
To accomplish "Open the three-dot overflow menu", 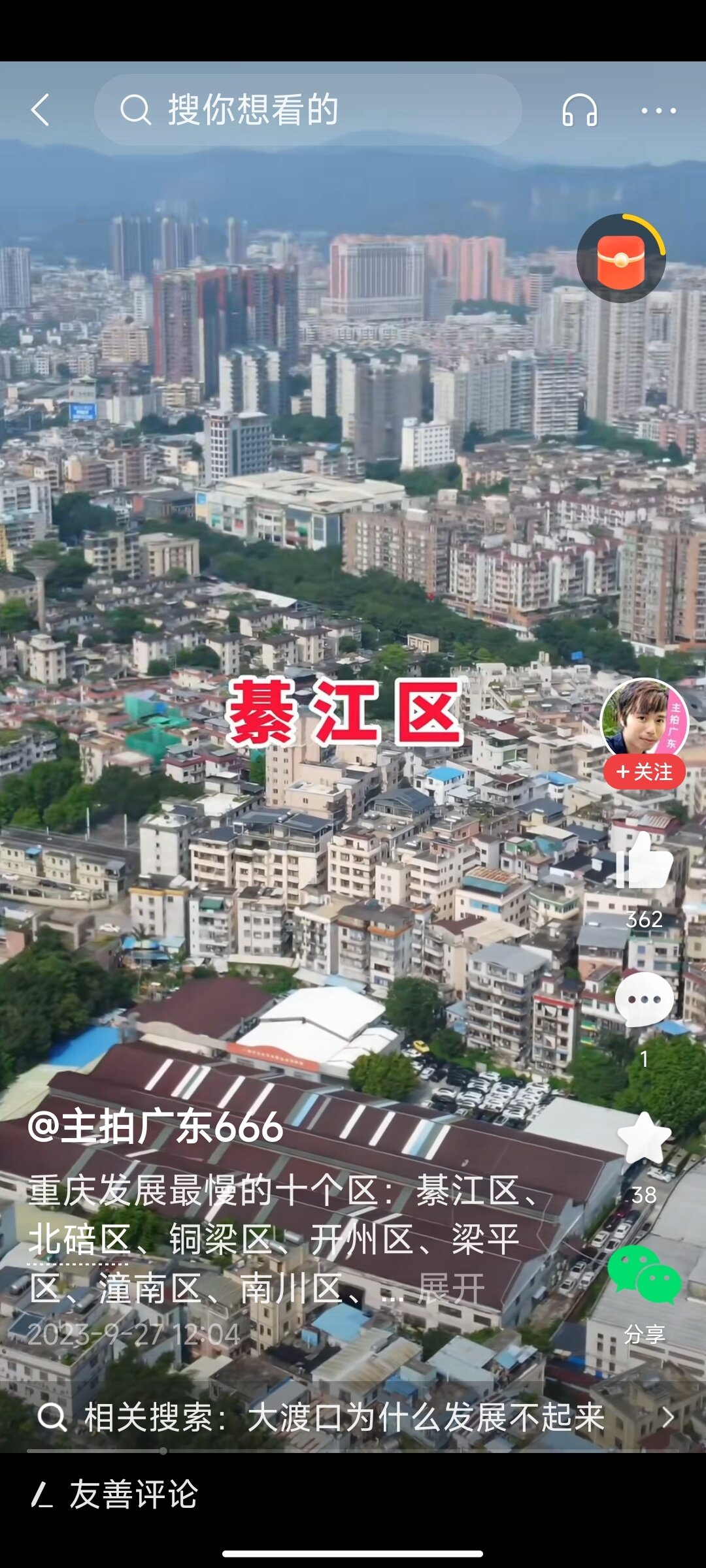I will pyautogui.click(x=658, y=110).
